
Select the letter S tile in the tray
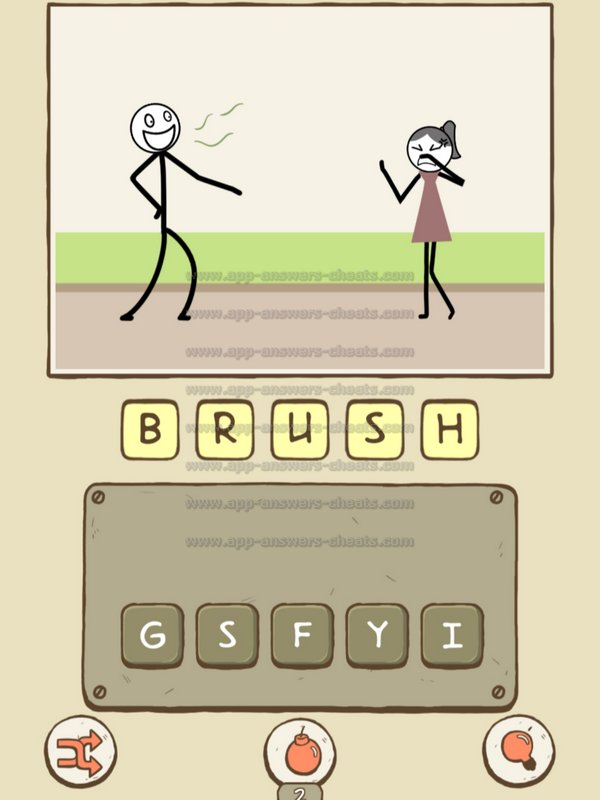click(227, 635)
